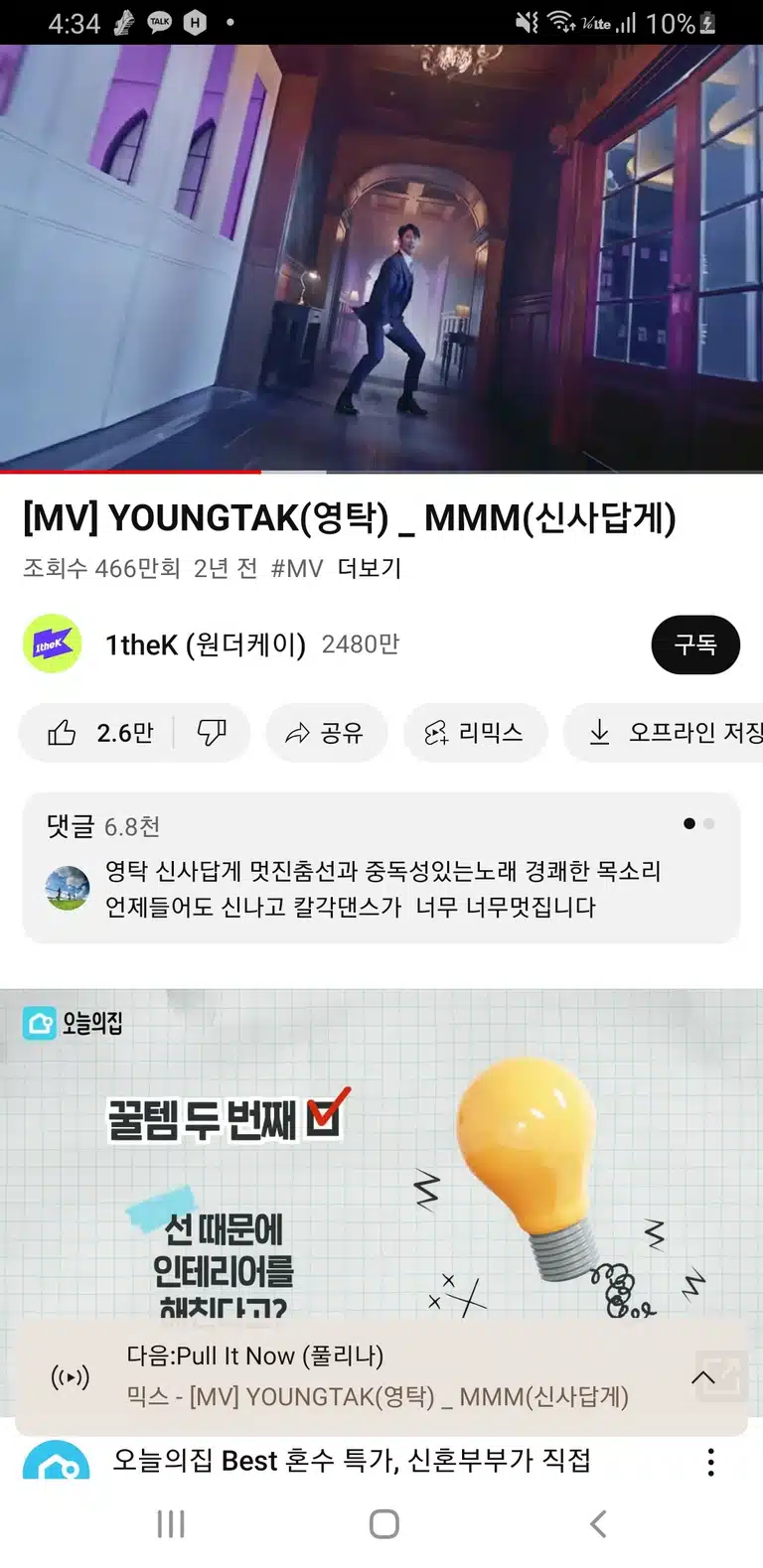Like the video showing 2.6만 likes
Viewport: 763px width, 1568px height.
click(x=97, y=733)
